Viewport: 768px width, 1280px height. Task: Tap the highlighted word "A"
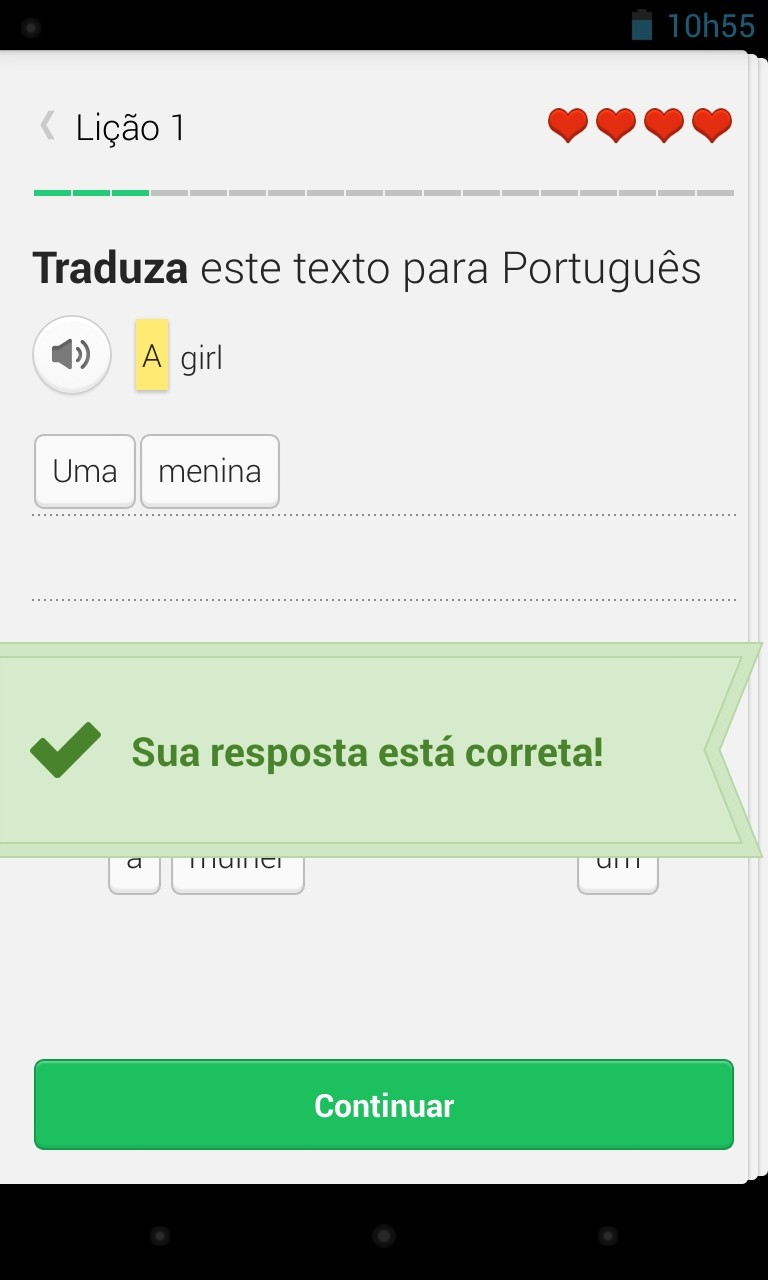pyautogui.click(x=152, y=355)
